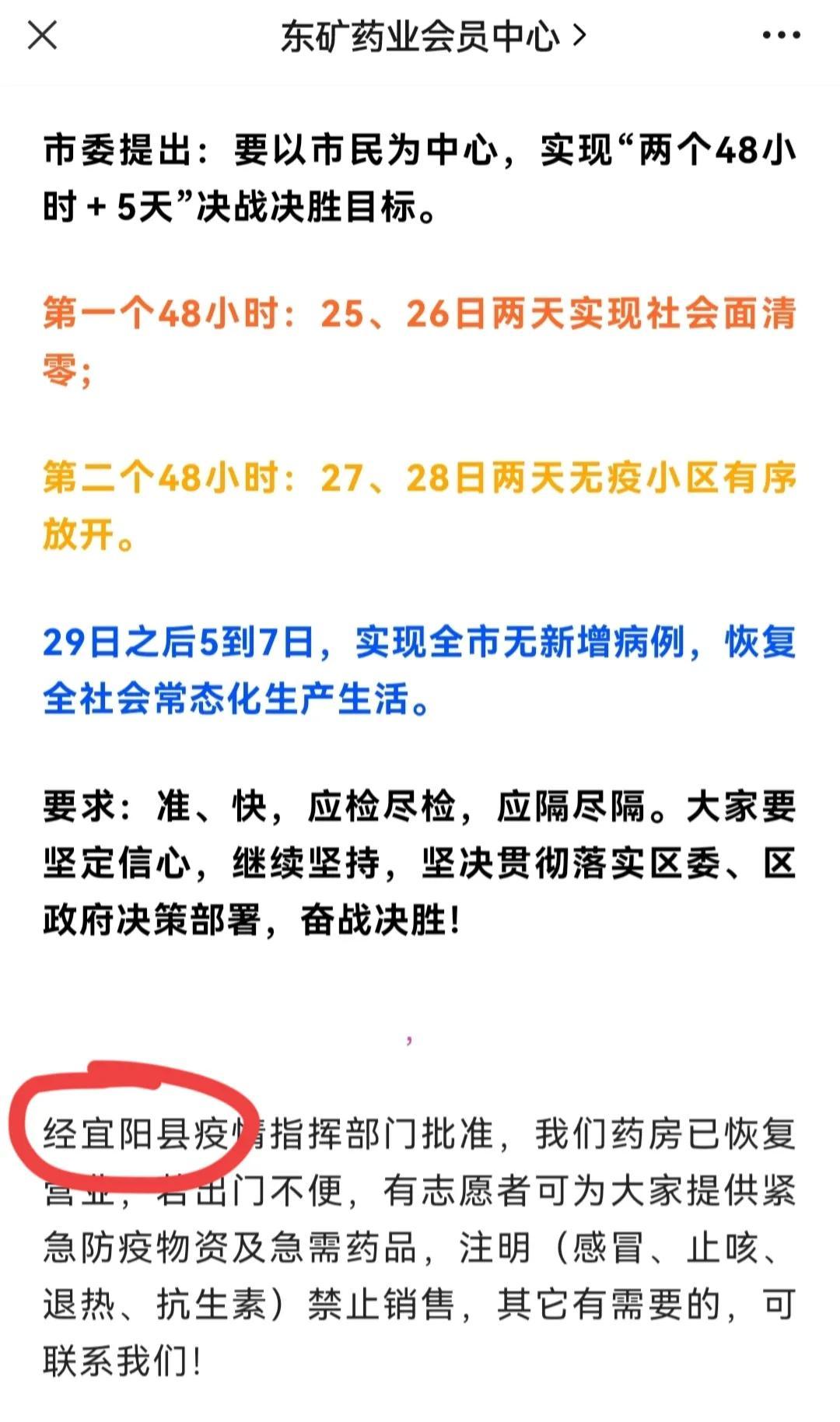Open 东矿药业会员中心 title link
The height and width of the screenshot is (1422, 840).
[x=432, y=37]
